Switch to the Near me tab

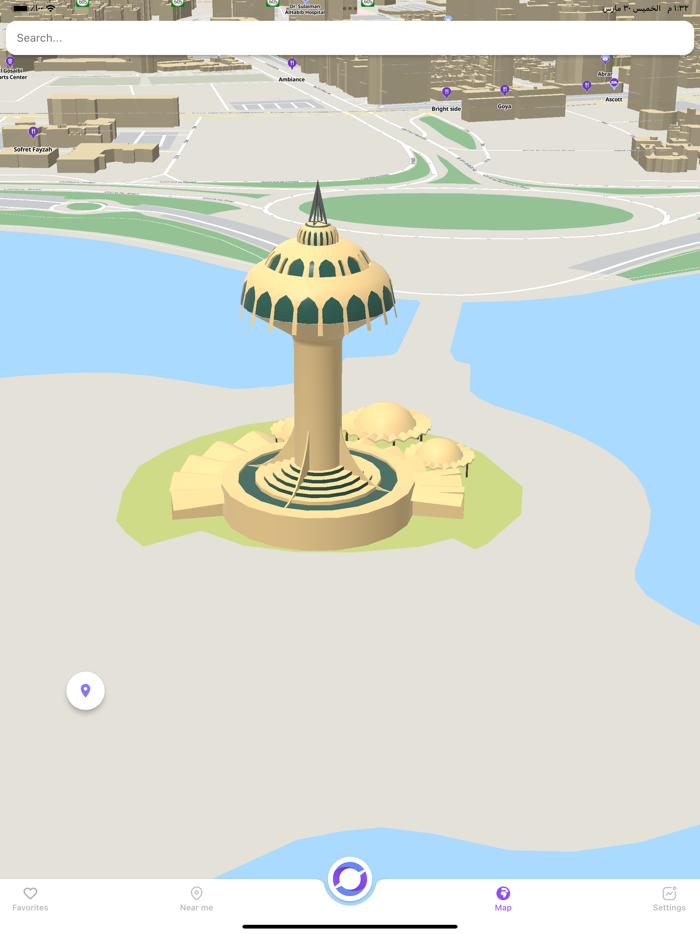[196, 898]
